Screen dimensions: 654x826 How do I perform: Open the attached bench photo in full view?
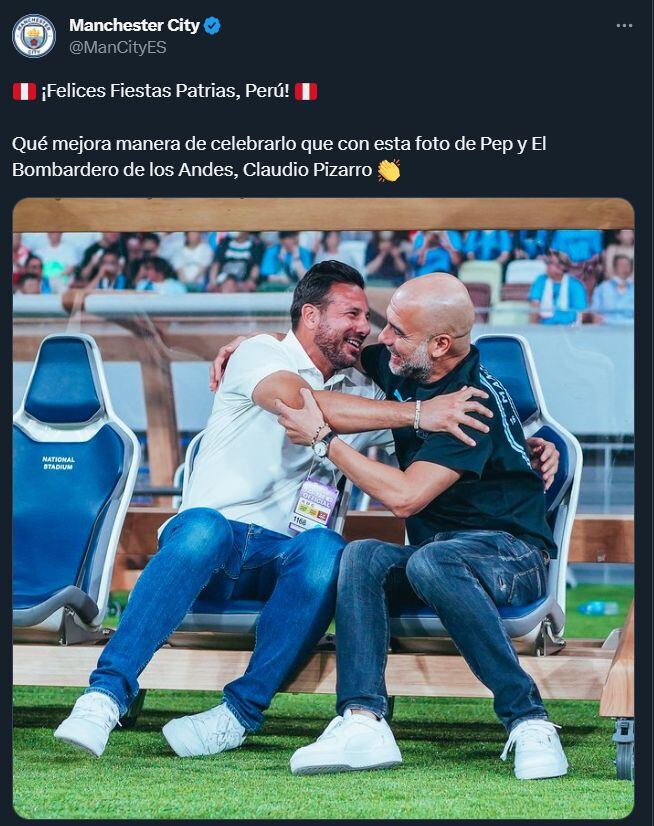click(x=323, y=508)
